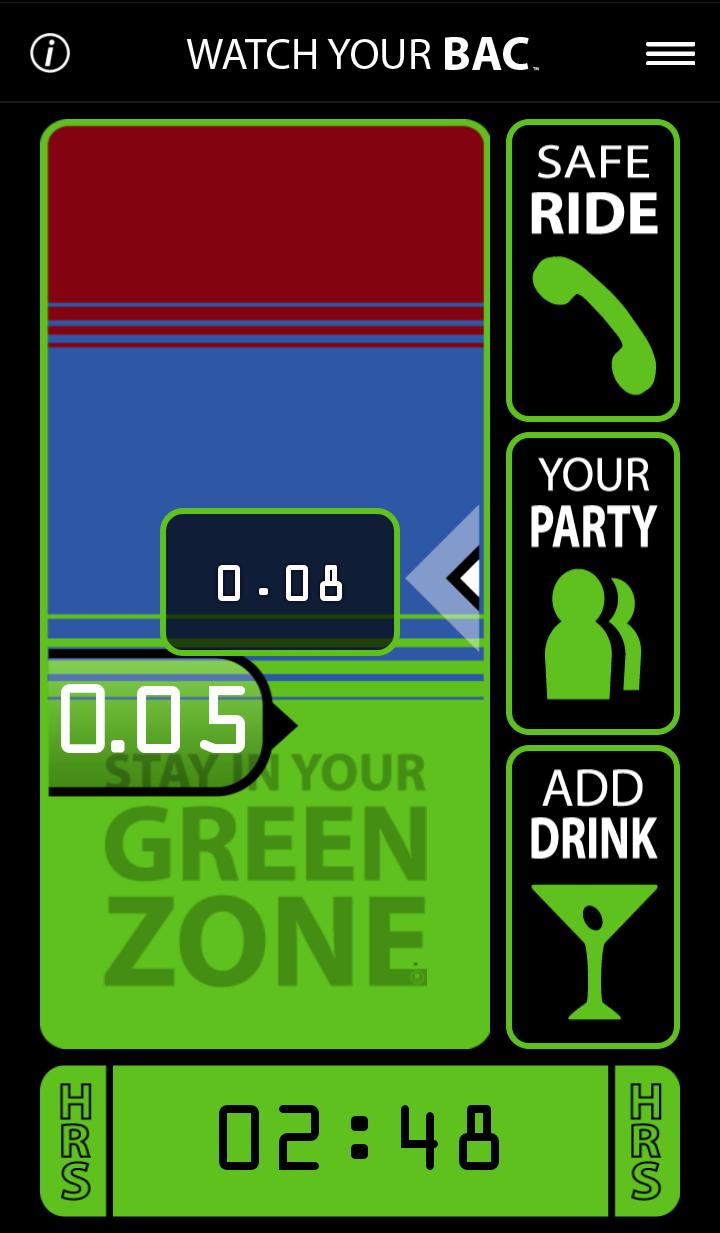
Task: Open the info icon
Action: 50,53
